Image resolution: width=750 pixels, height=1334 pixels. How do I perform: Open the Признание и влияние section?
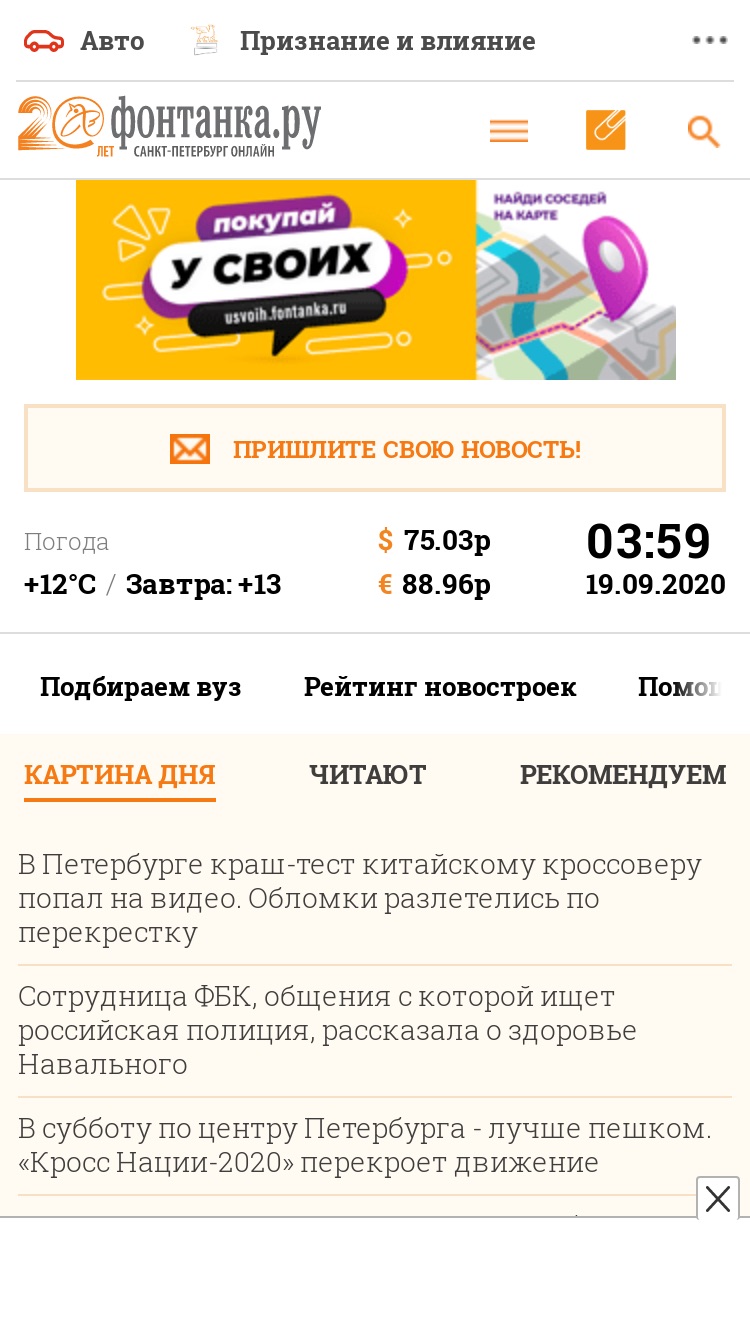(364, 41)
